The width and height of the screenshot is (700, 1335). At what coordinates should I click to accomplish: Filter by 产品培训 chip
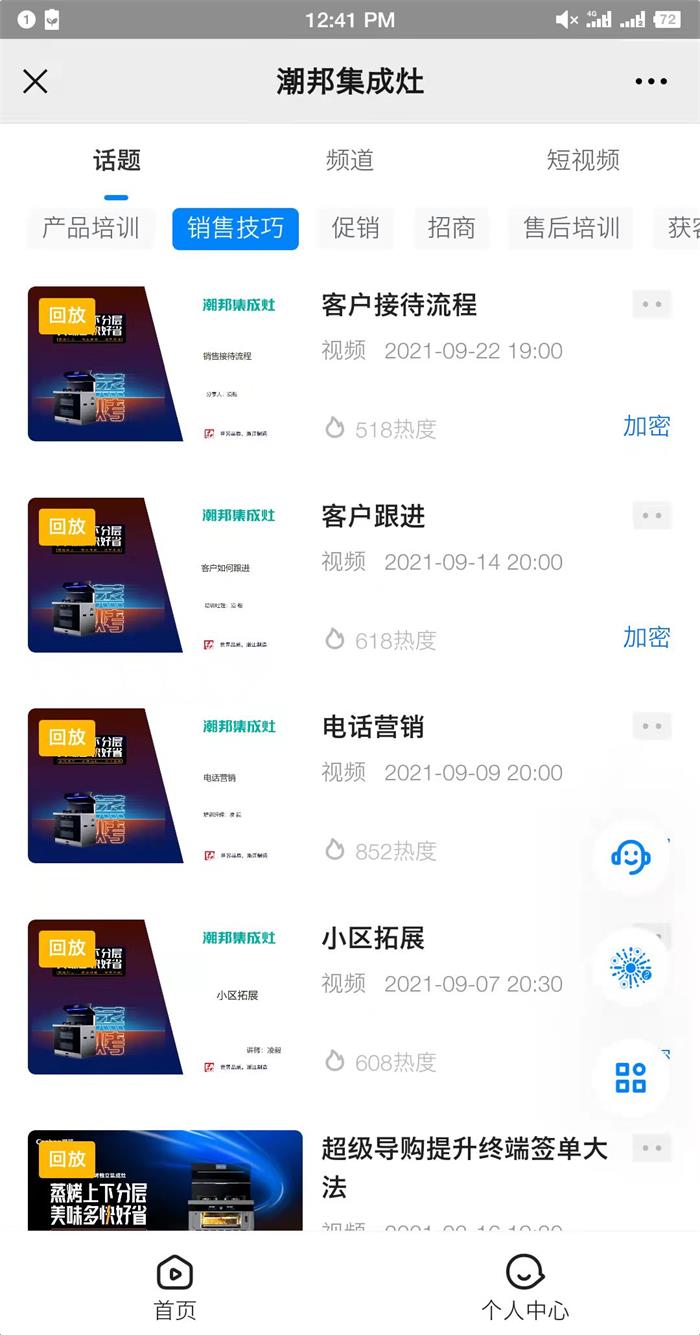tap(91, 228)
